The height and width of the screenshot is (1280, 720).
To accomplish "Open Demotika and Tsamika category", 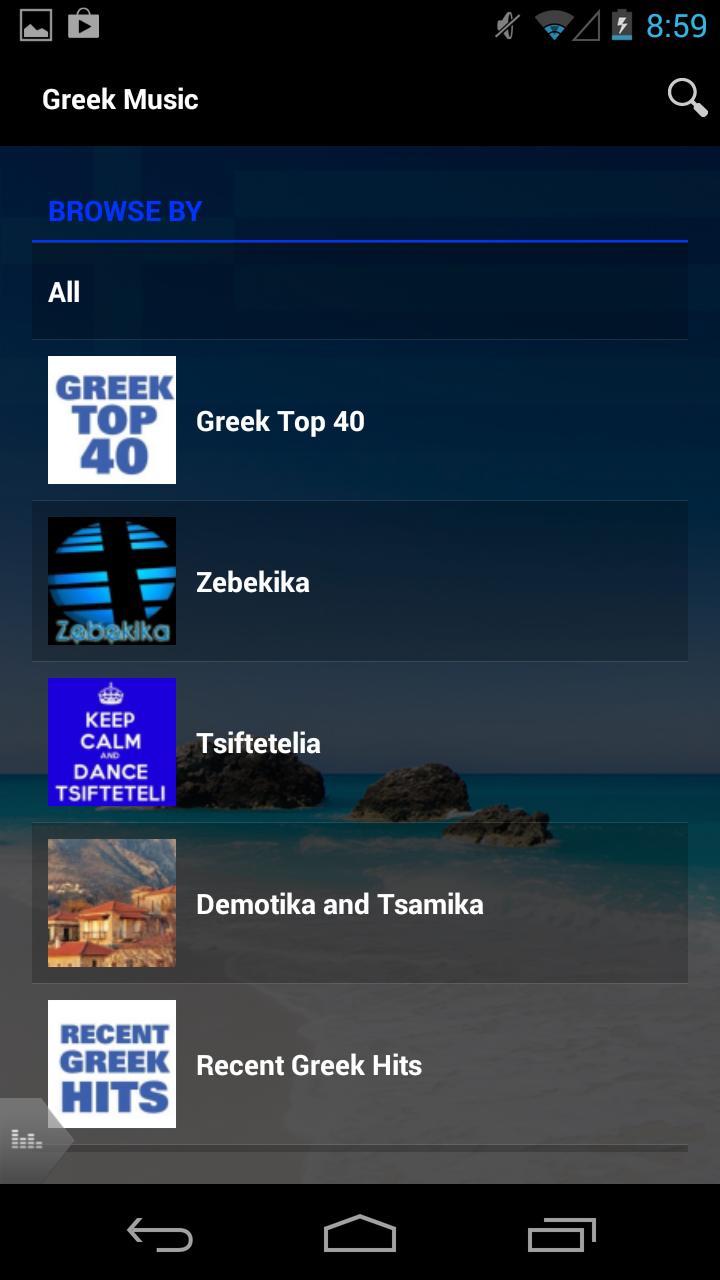I will tap(360, 903).
